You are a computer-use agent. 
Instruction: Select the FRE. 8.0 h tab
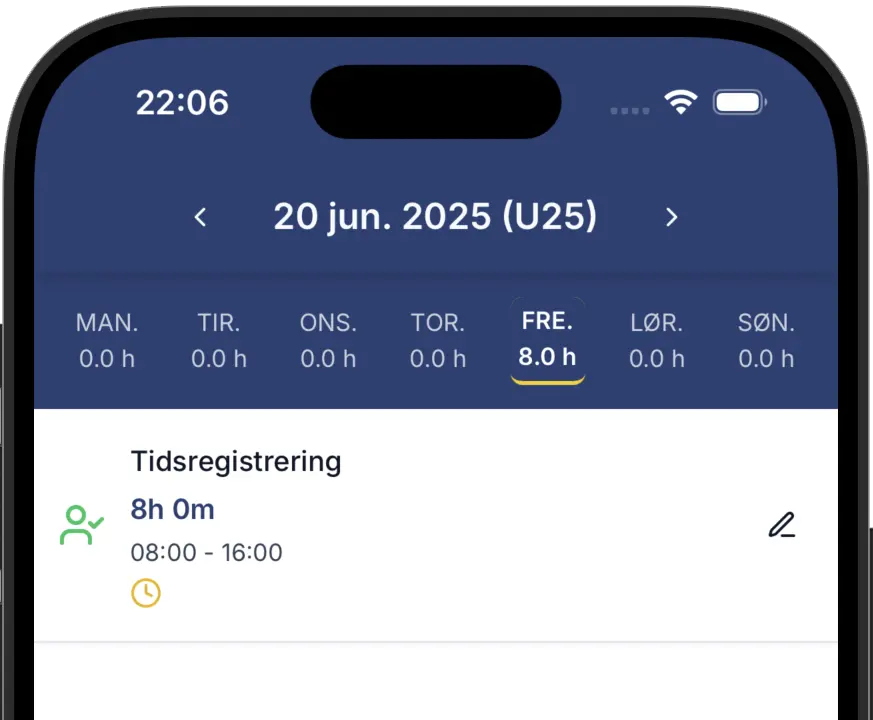pos(547,341)
